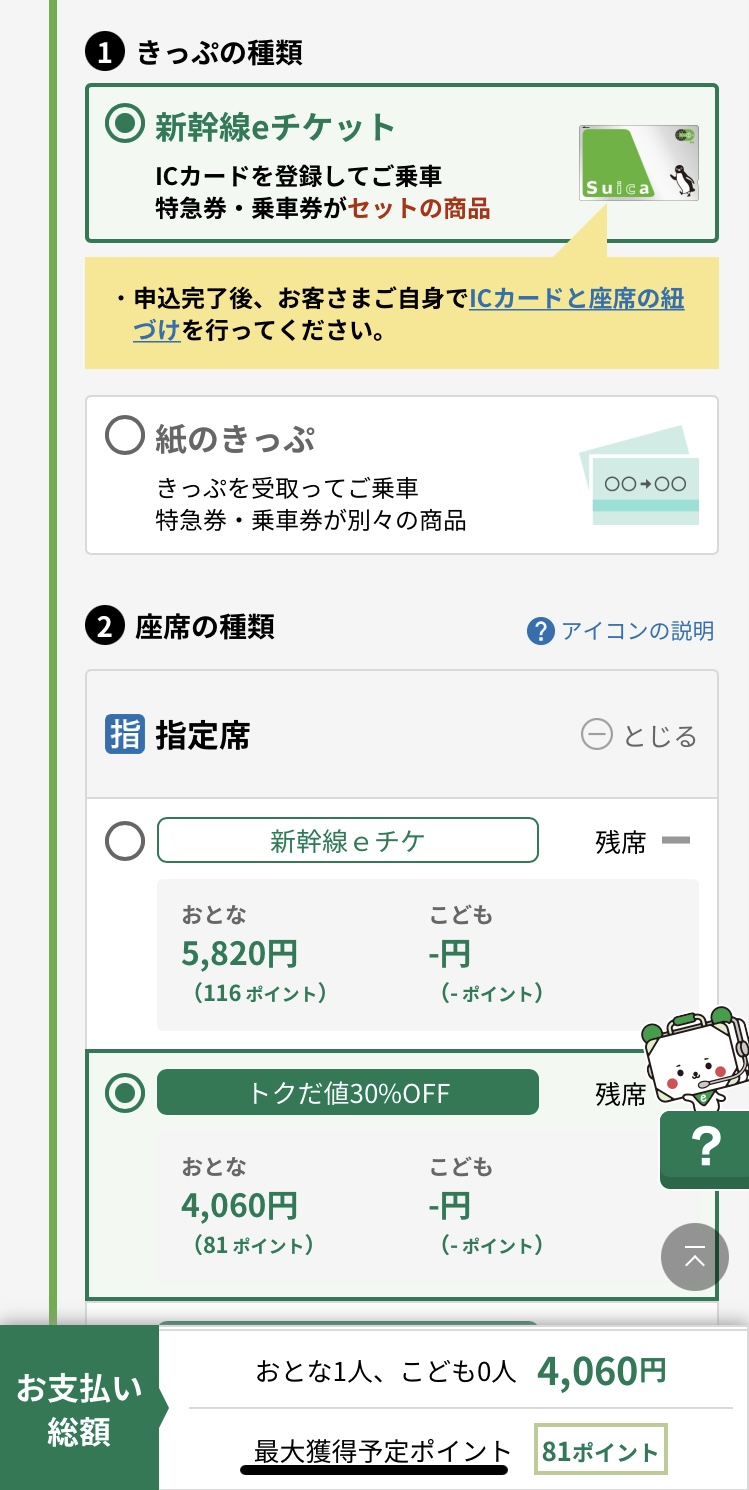Jump back to top of page

[694, 1256]
